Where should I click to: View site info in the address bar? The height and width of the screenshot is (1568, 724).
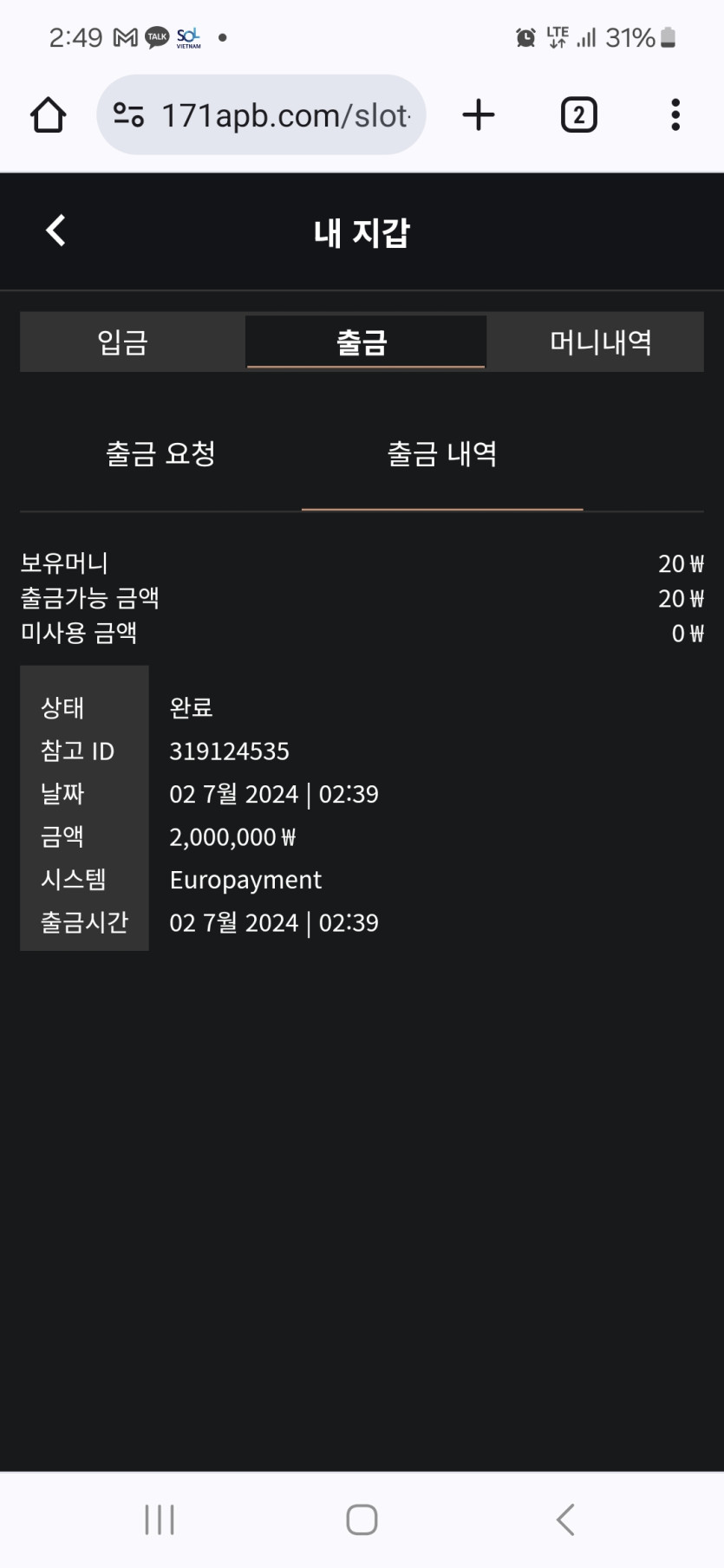128,114
